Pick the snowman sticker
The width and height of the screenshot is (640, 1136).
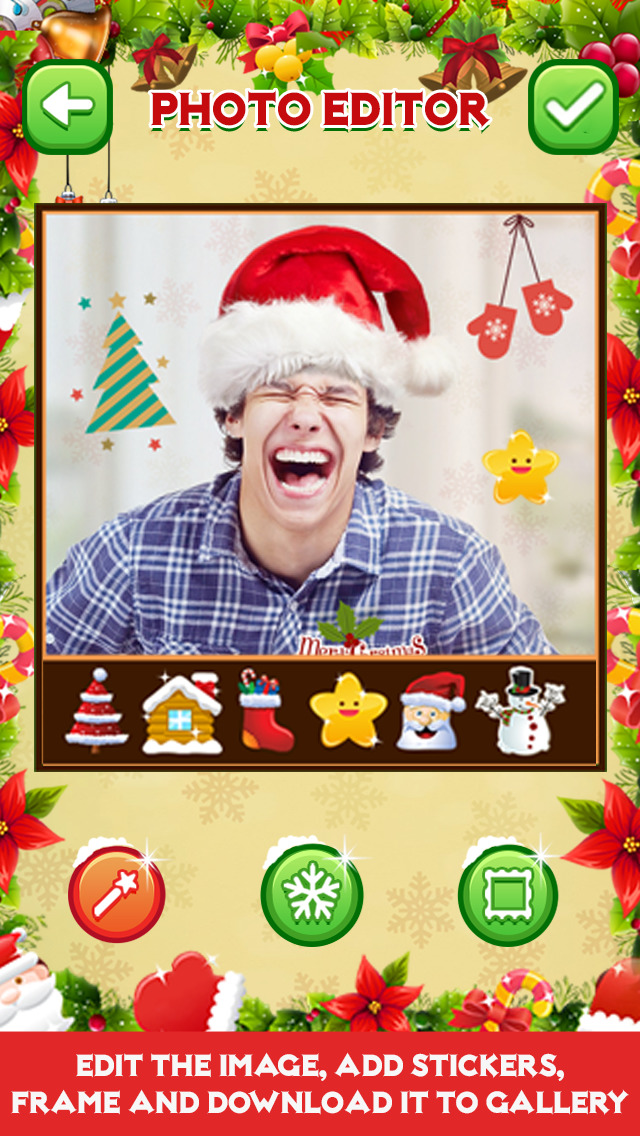coord(521,711)
